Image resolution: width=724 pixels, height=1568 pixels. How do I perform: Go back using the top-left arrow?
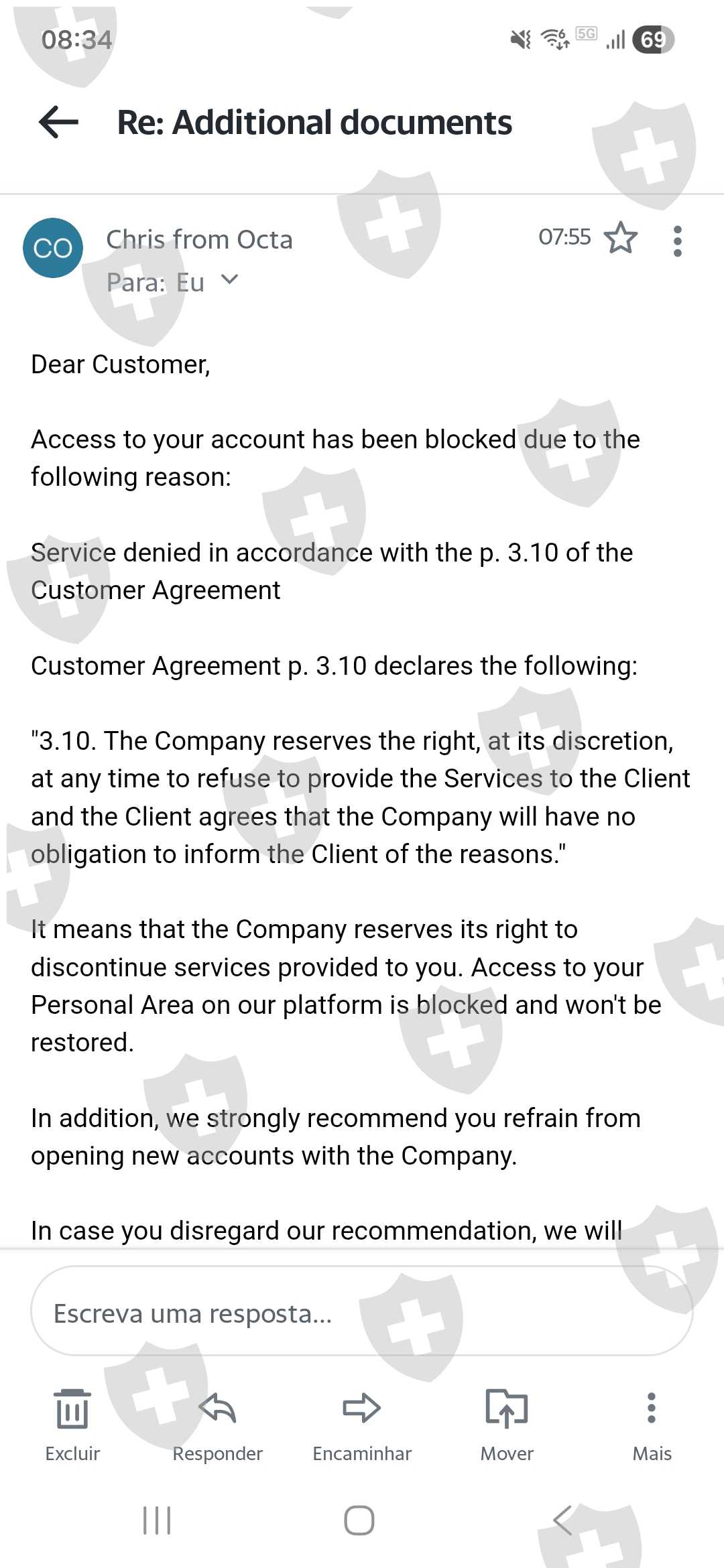59,122
